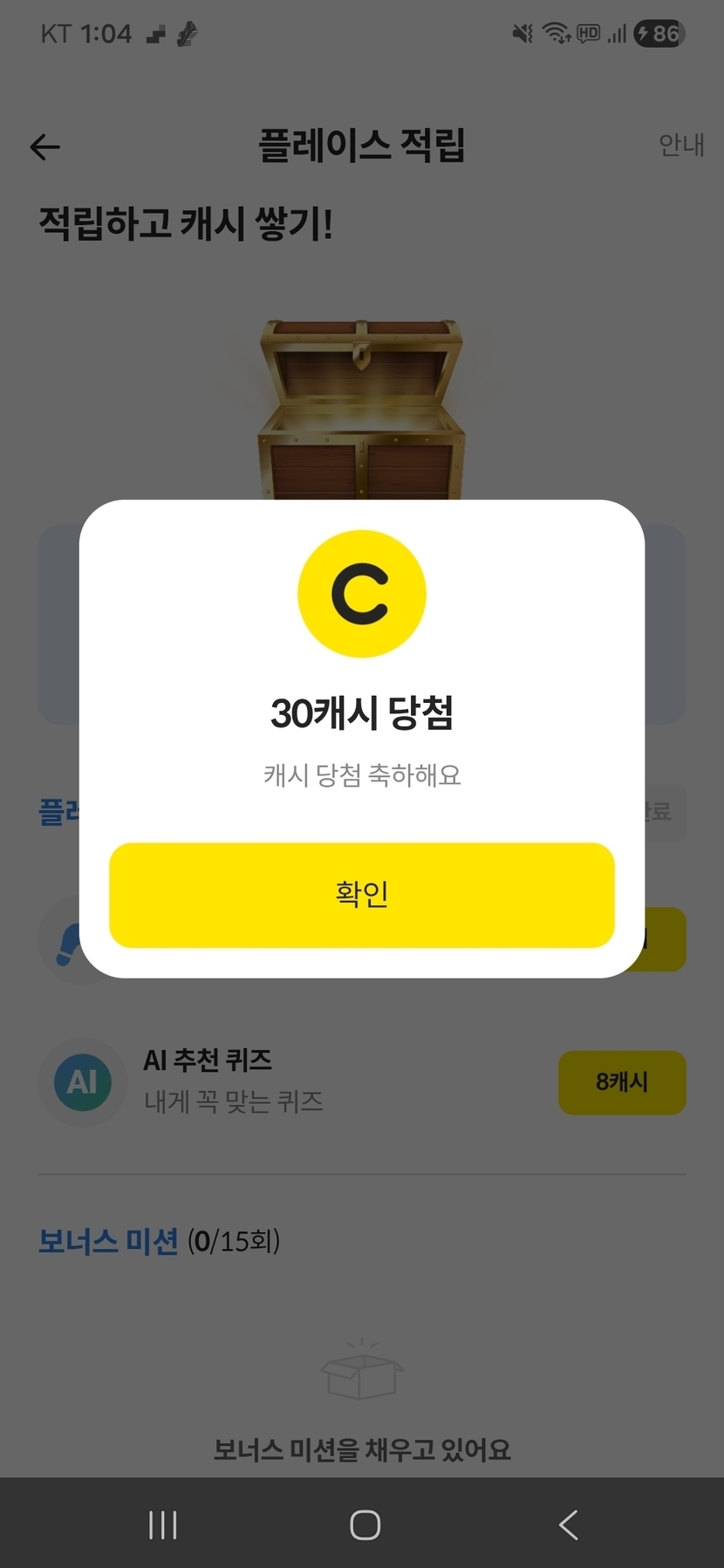Confirm the 30 cash win with 확인
The width and height of the screenshot is (724, 1568).
(x=362, y=895)
